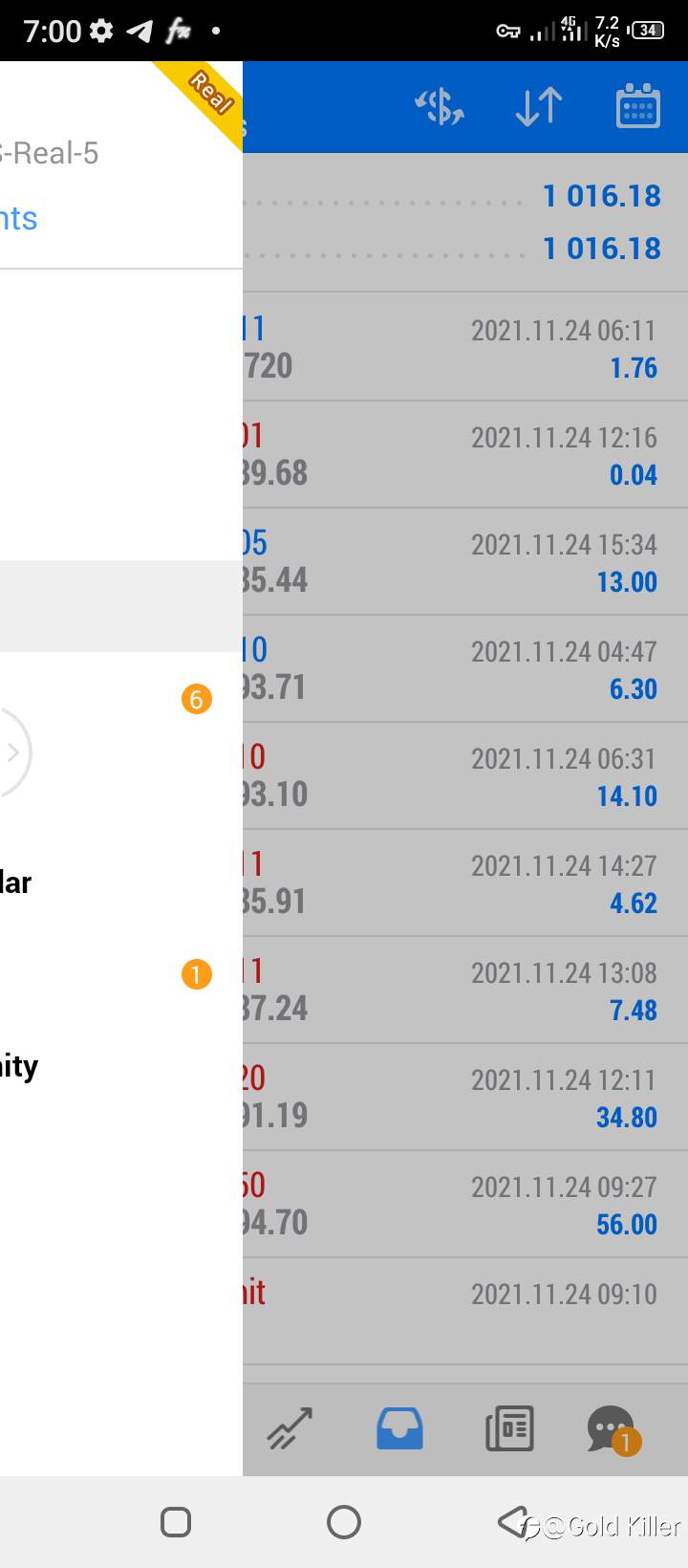Open the trade dated 2021.11.24 15:34

coord(465,561)
